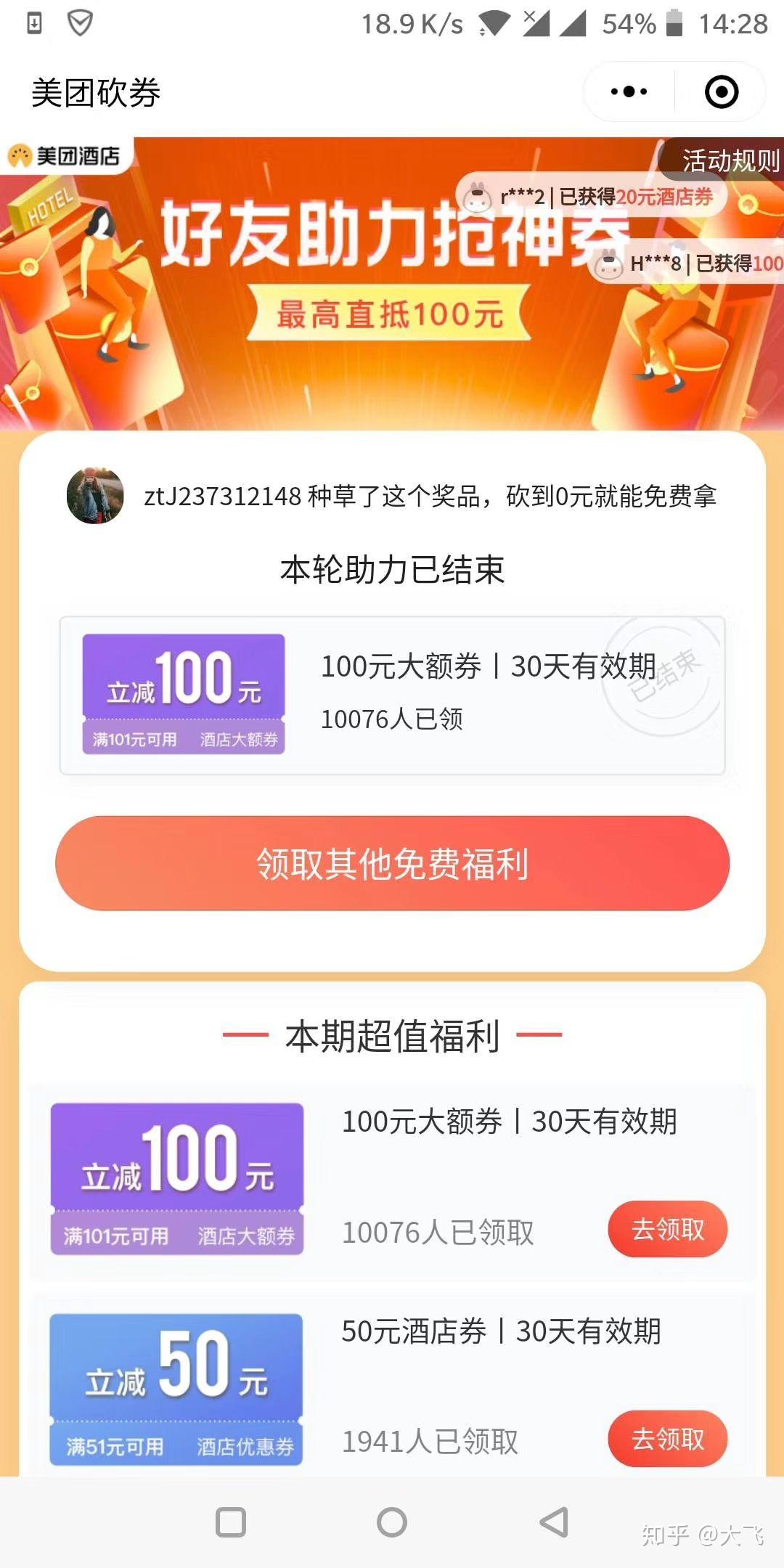Go back with the system back button
784x1568 pixels.
pyautogui.click(x=554, y=1522)
